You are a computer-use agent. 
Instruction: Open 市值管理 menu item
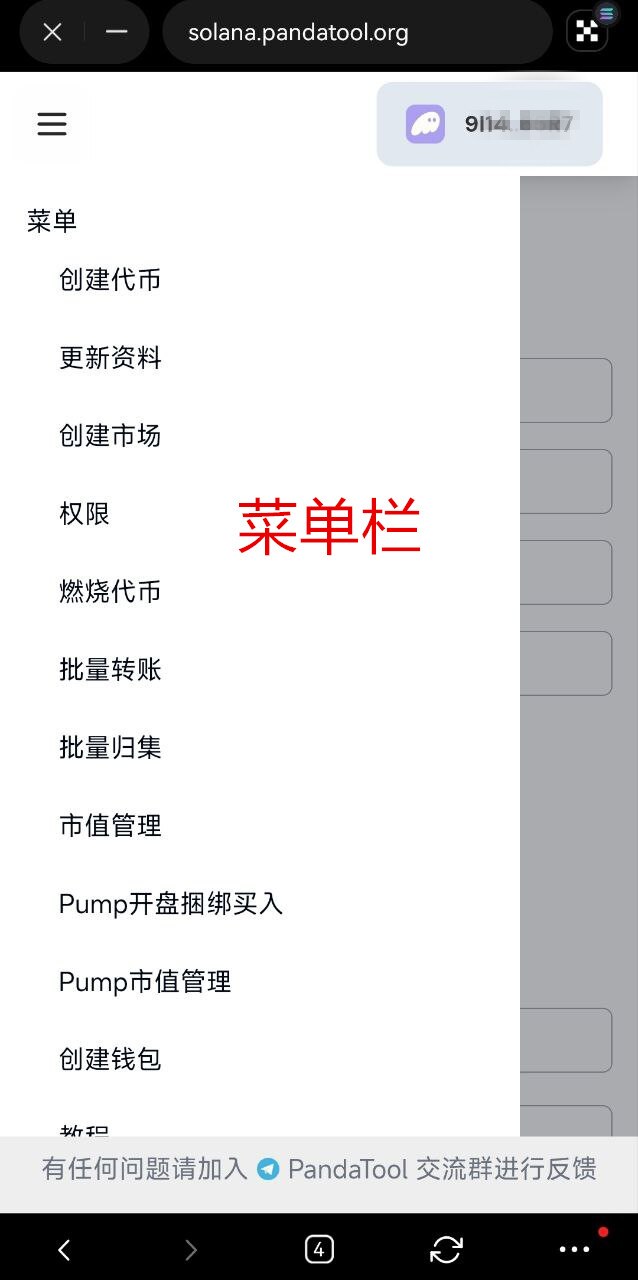[110, 826]
